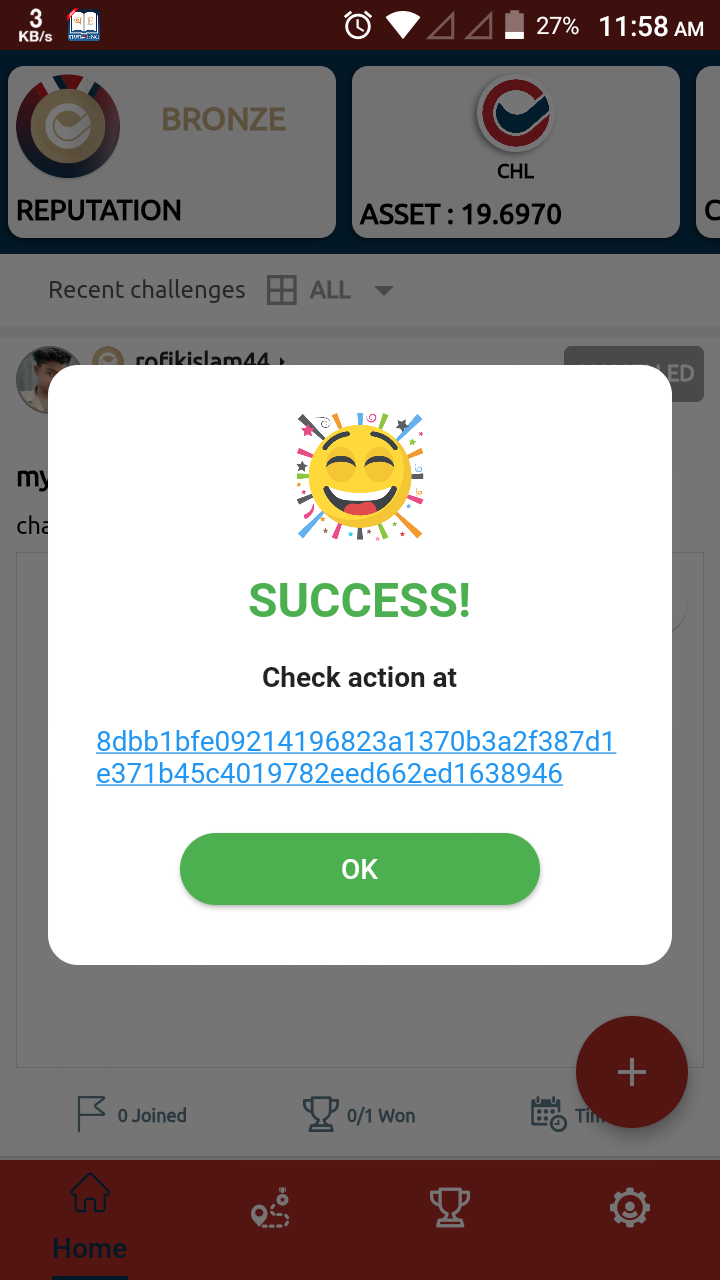Expand the ALL challenges filter dropdown
Image resolution: width=720 pixels, height=1280 pixels.
[x=383, y=291]
